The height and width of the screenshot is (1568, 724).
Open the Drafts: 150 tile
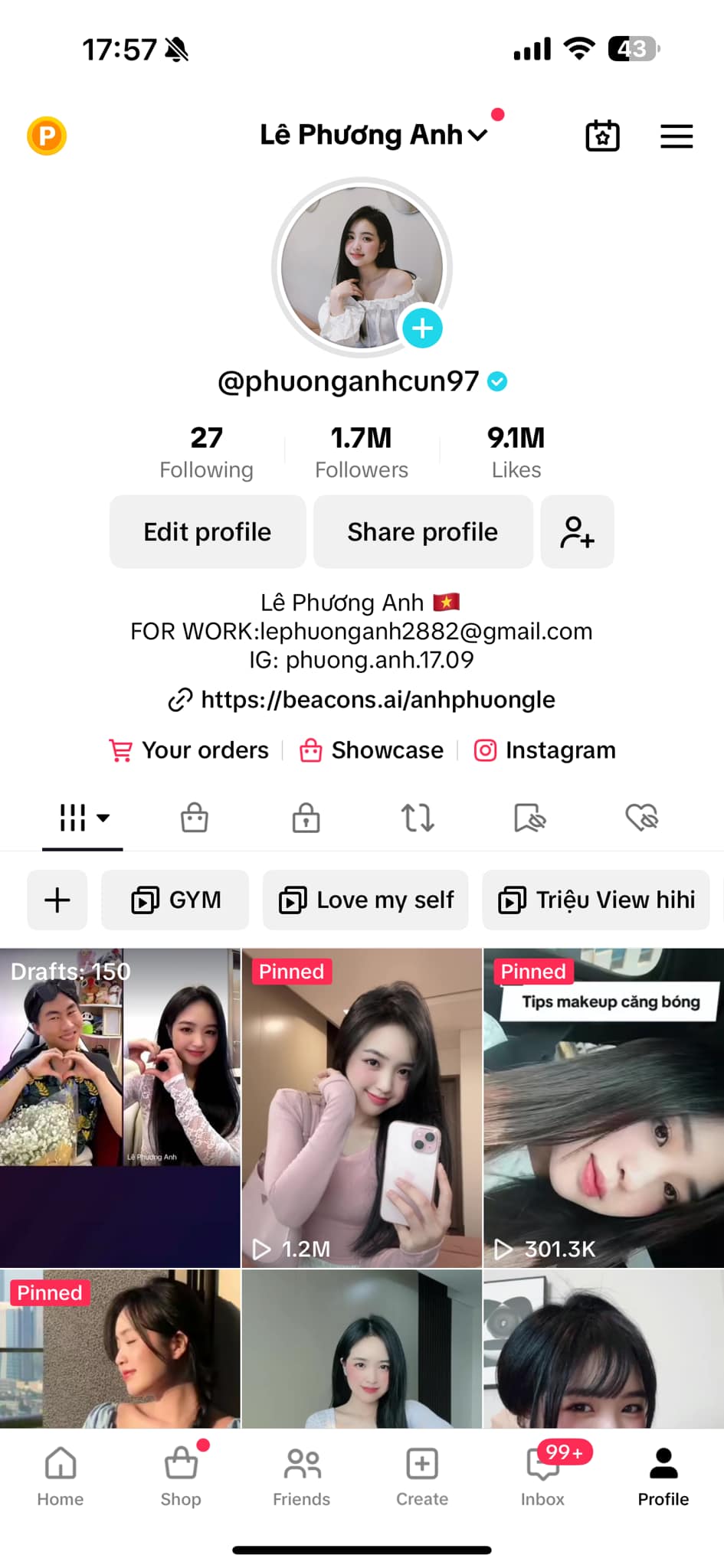120,1107
